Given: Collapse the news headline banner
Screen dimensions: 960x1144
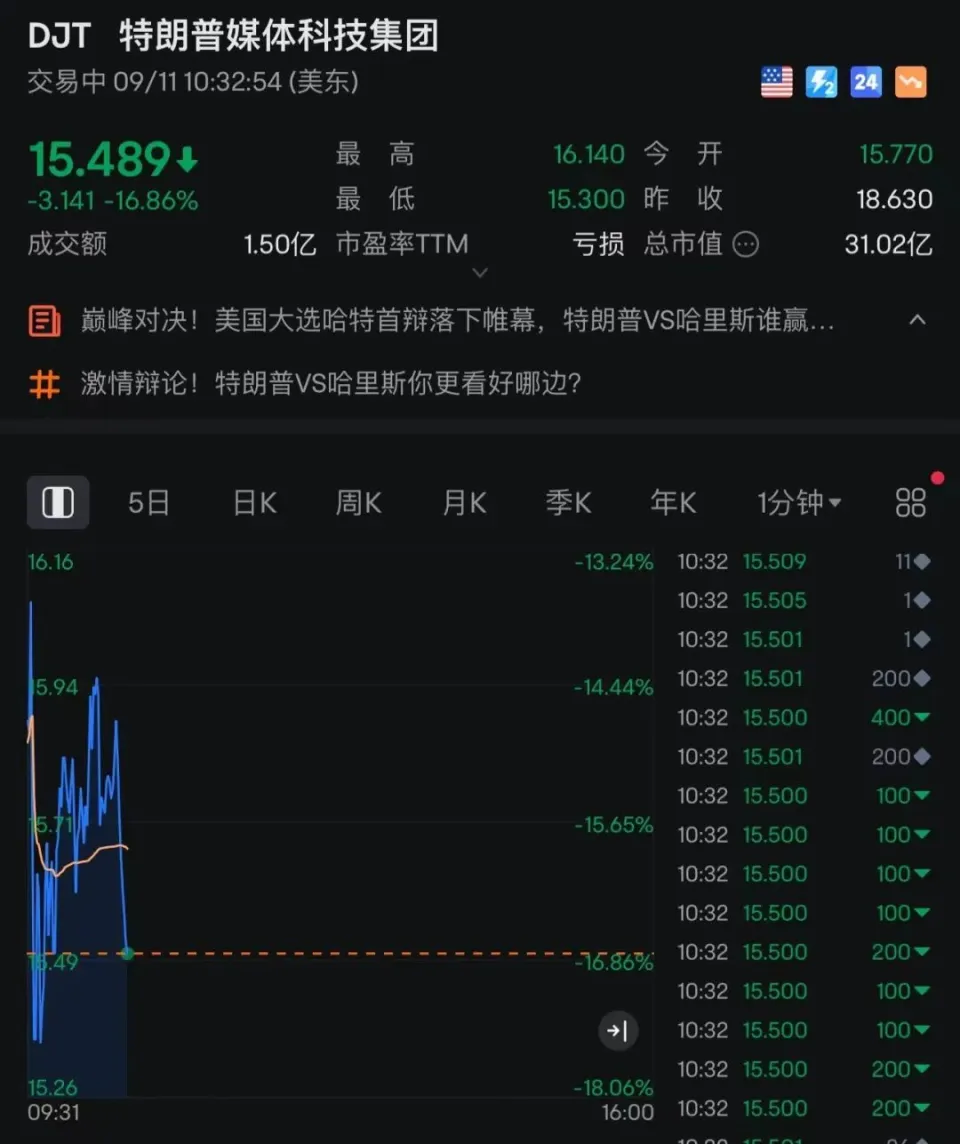Looking at the screenshot, I should (x=917, y=321).
